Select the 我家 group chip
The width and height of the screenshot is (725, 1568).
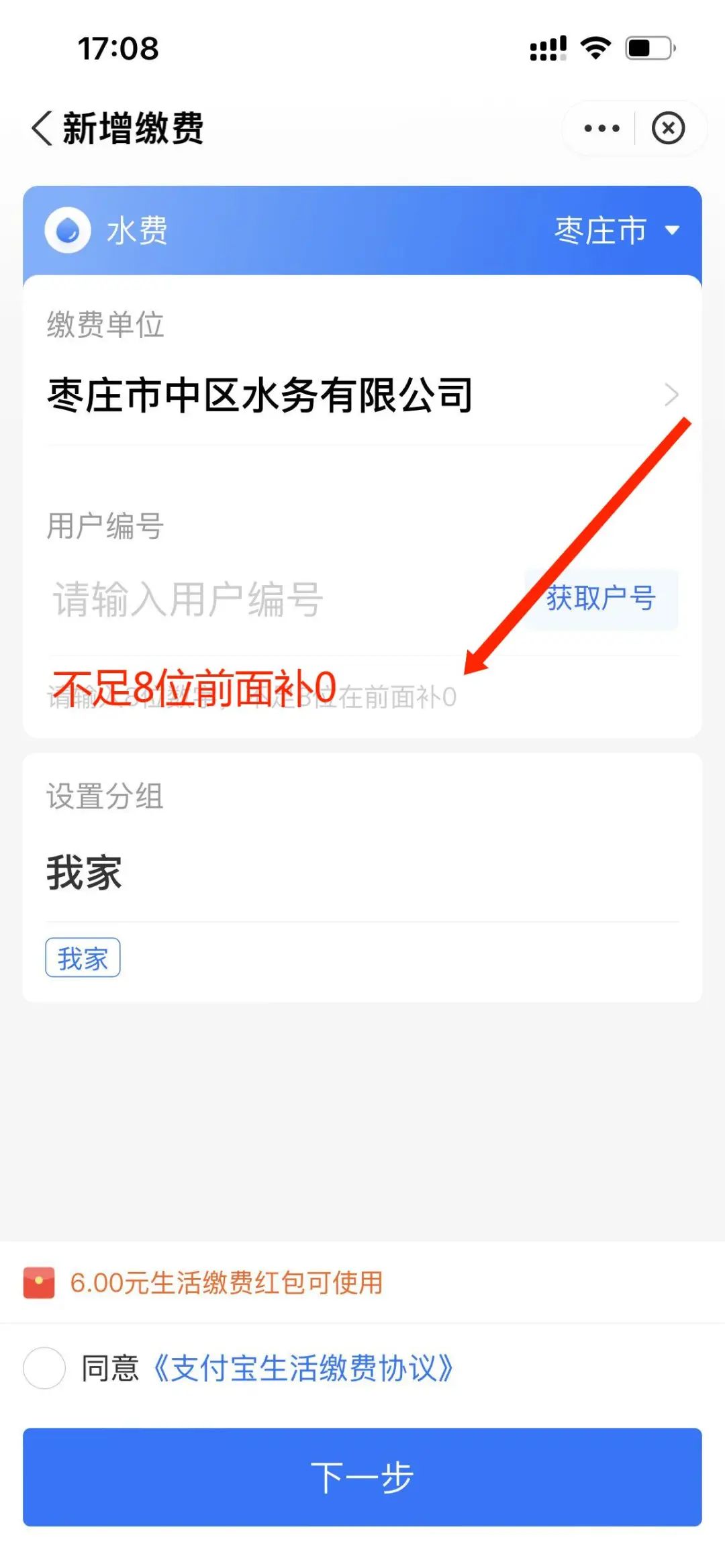[83, 958]
